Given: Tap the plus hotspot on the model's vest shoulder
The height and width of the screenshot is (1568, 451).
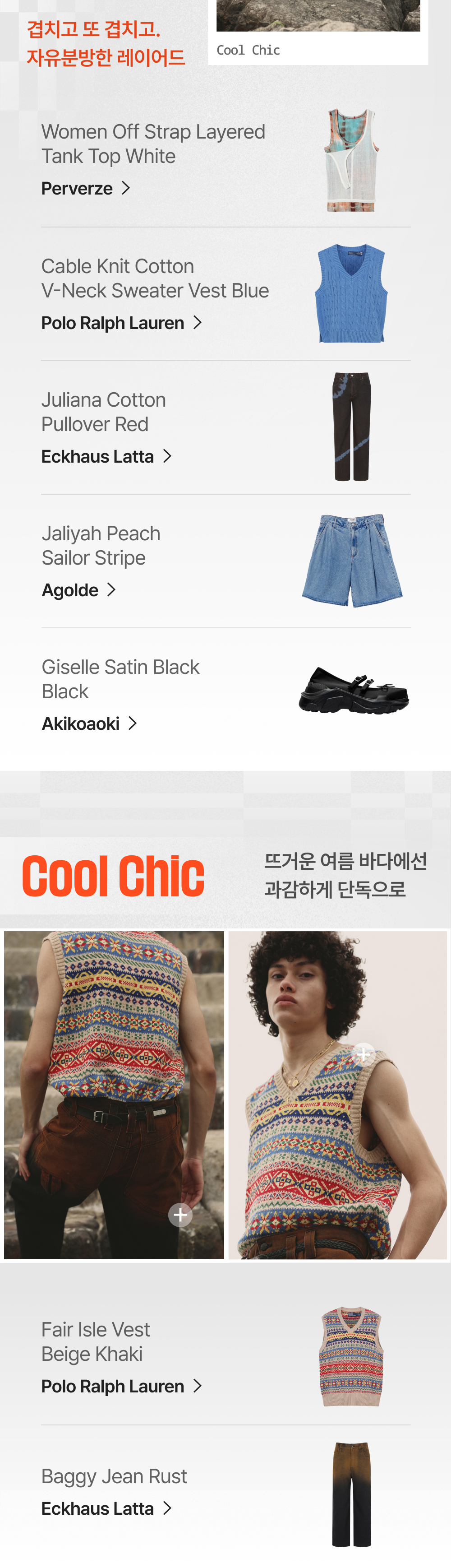Looking at the screenshot, I should [x=364, y=1053].
